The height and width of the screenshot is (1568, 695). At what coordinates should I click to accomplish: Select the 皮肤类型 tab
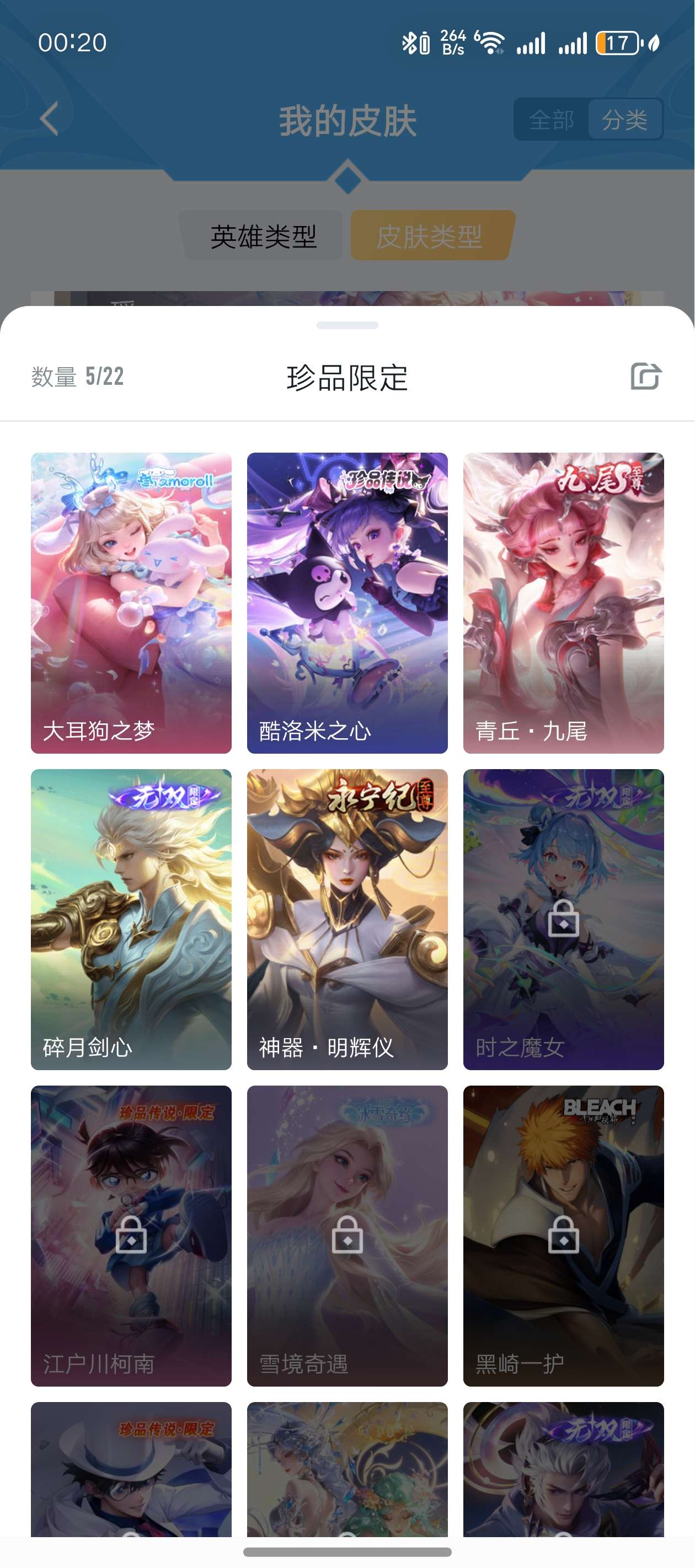(x=430, y=236)
